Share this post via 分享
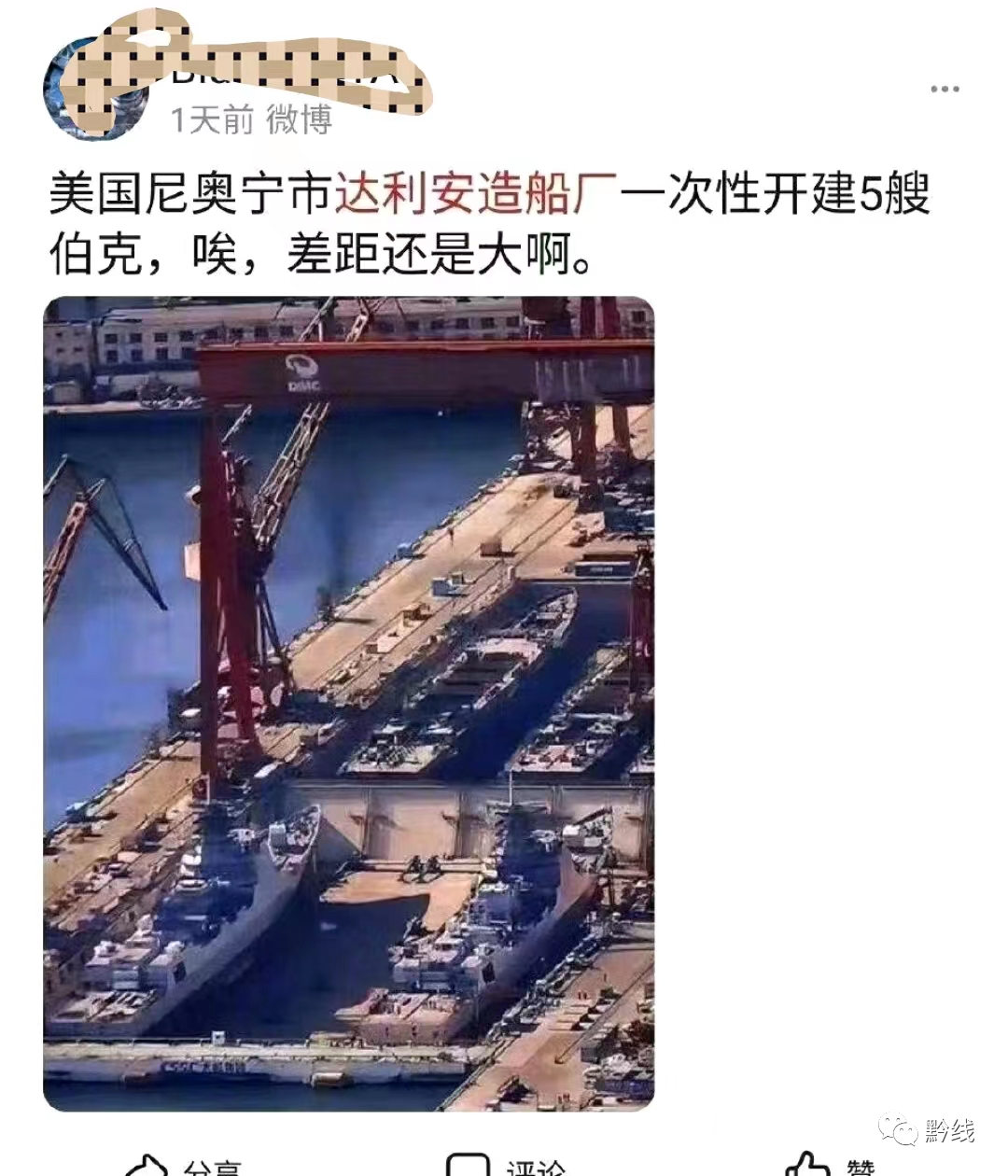This screenshot has height=1176, width=1008. coord(187,1166)
